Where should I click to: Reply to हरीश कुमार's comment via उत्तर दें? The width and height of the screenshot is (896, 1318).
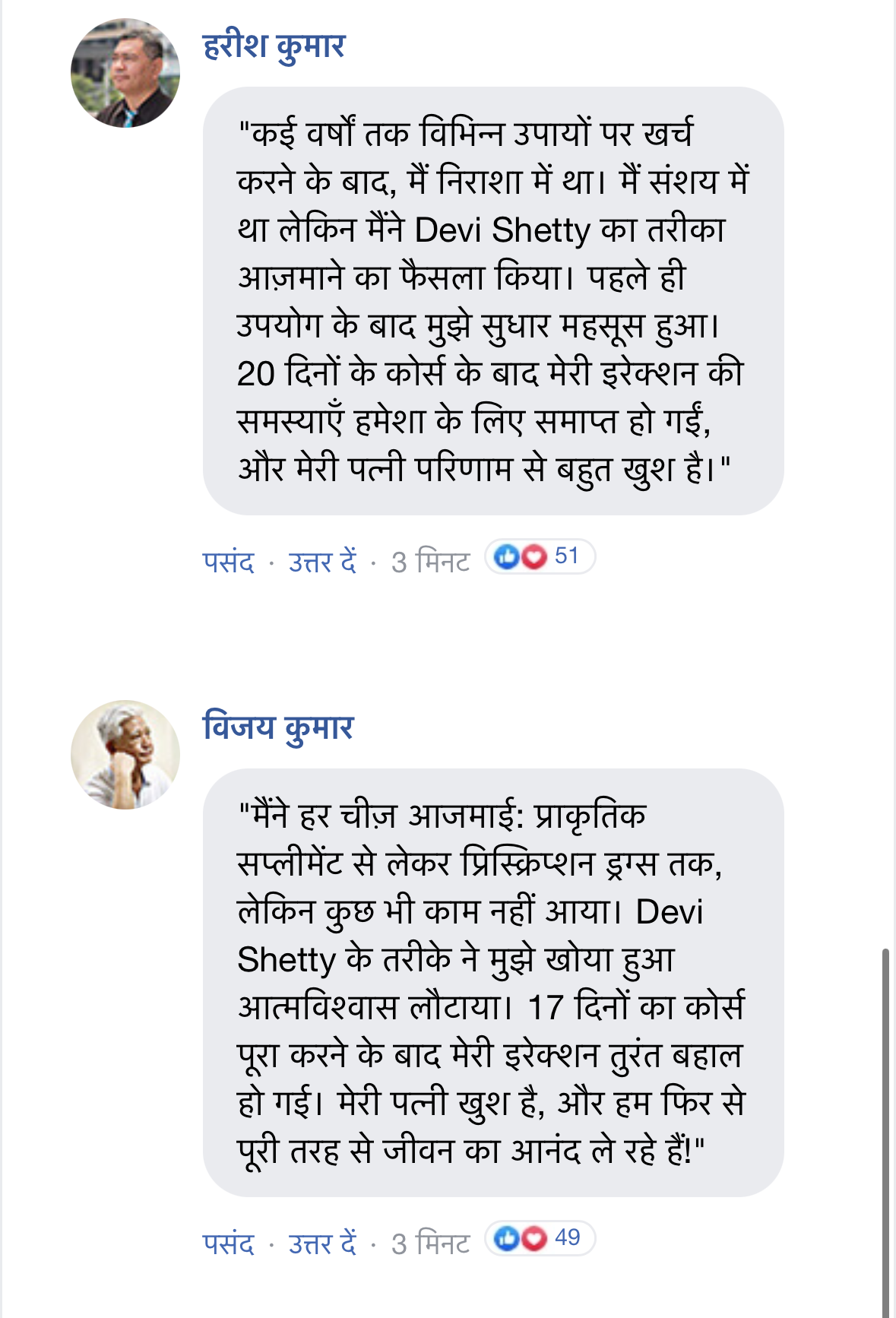(322, 562)
